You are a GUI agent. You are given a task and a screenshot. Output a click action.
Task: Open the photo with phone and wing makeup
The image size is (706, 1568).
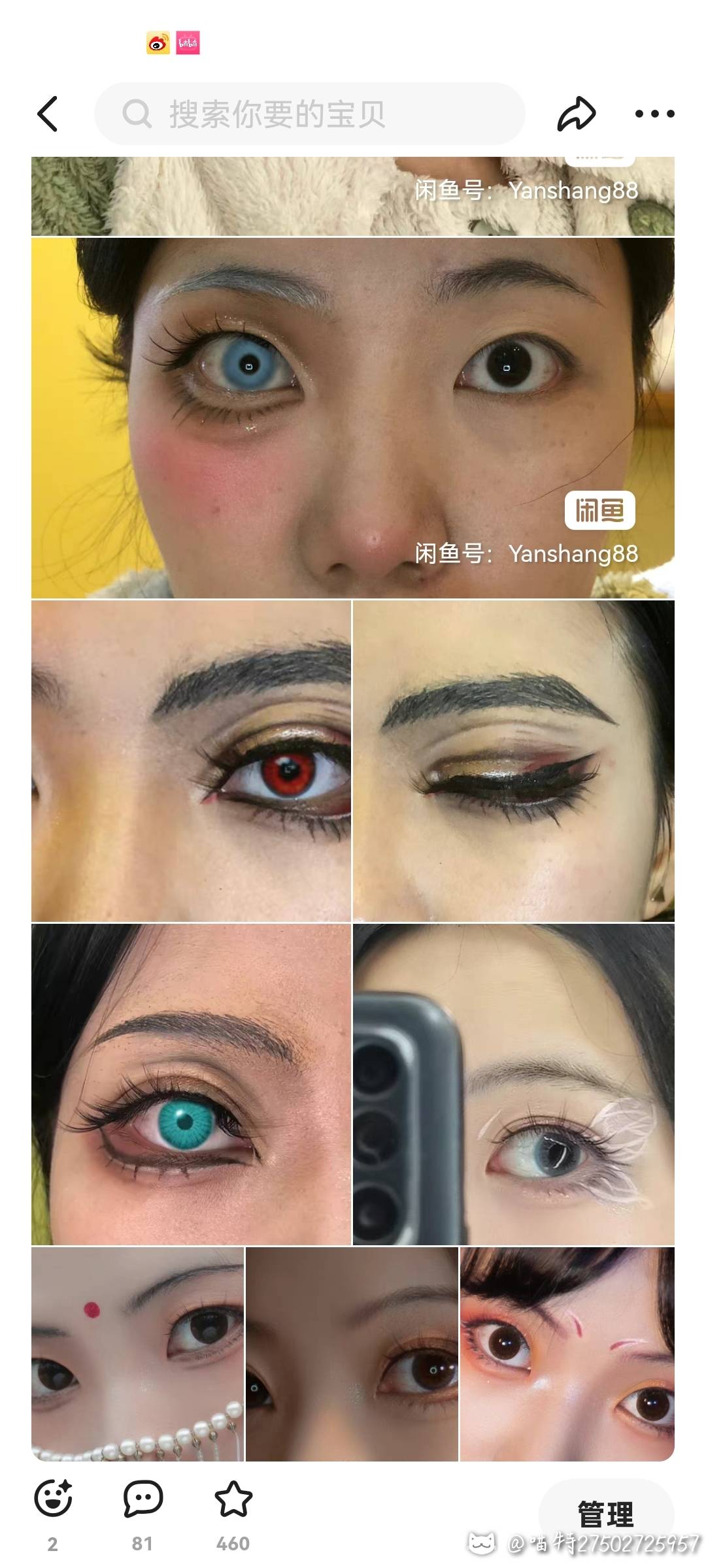pyautogui.click(x=514, y=1084)
